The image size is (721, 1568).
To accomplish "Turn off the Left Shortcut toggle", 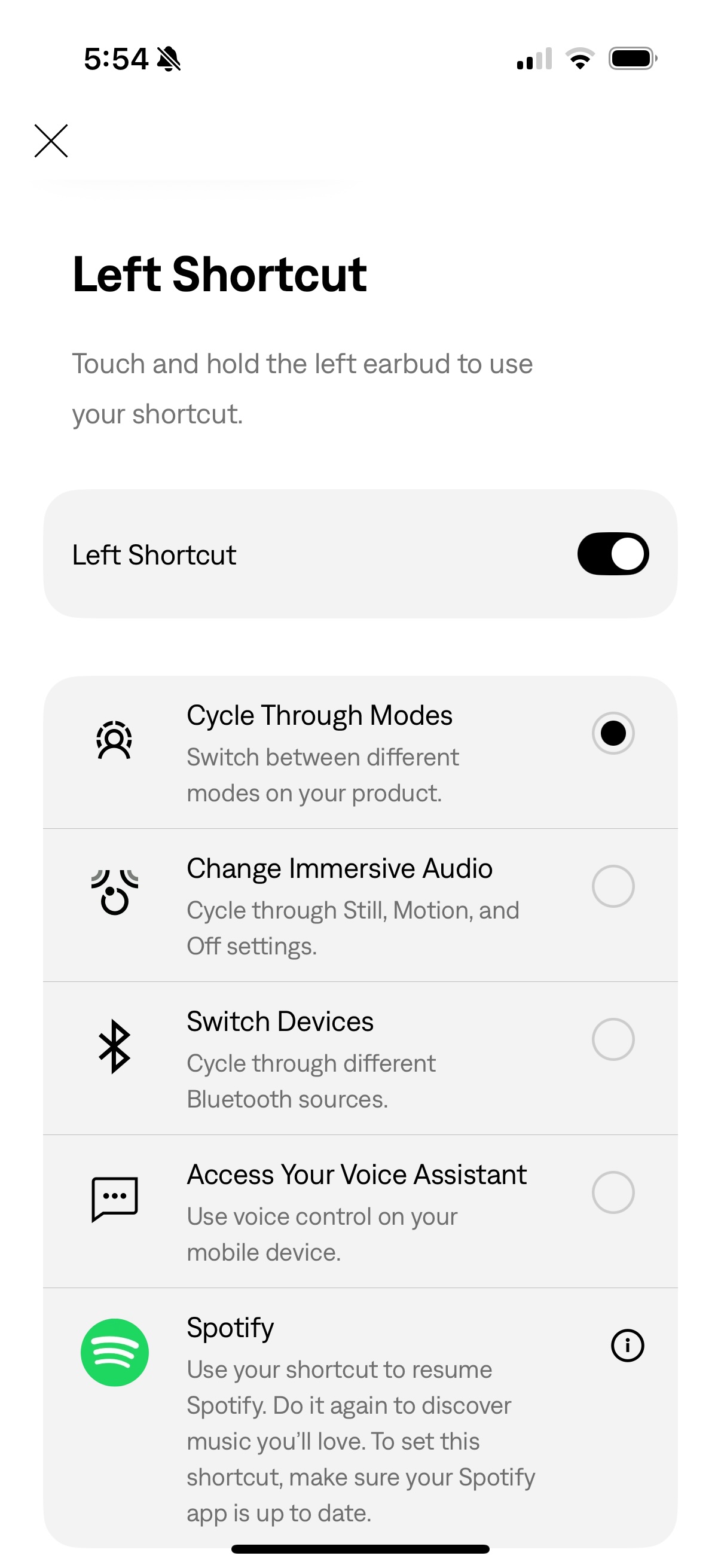I will 613,554.
